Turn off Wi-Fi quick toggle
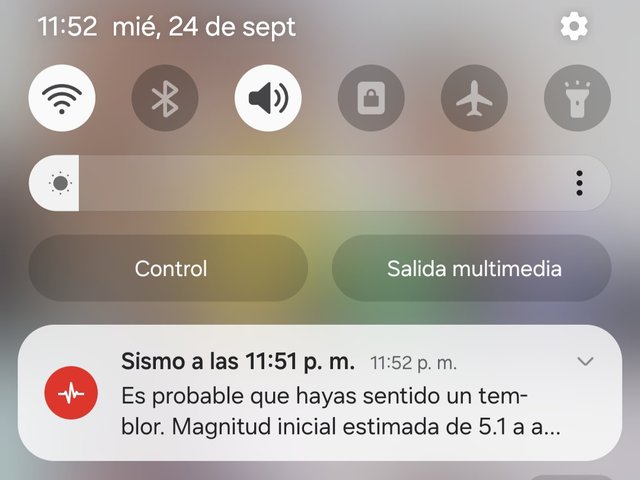Image resolution: width=640 pixels, height=480 pixels. point(62,99)
